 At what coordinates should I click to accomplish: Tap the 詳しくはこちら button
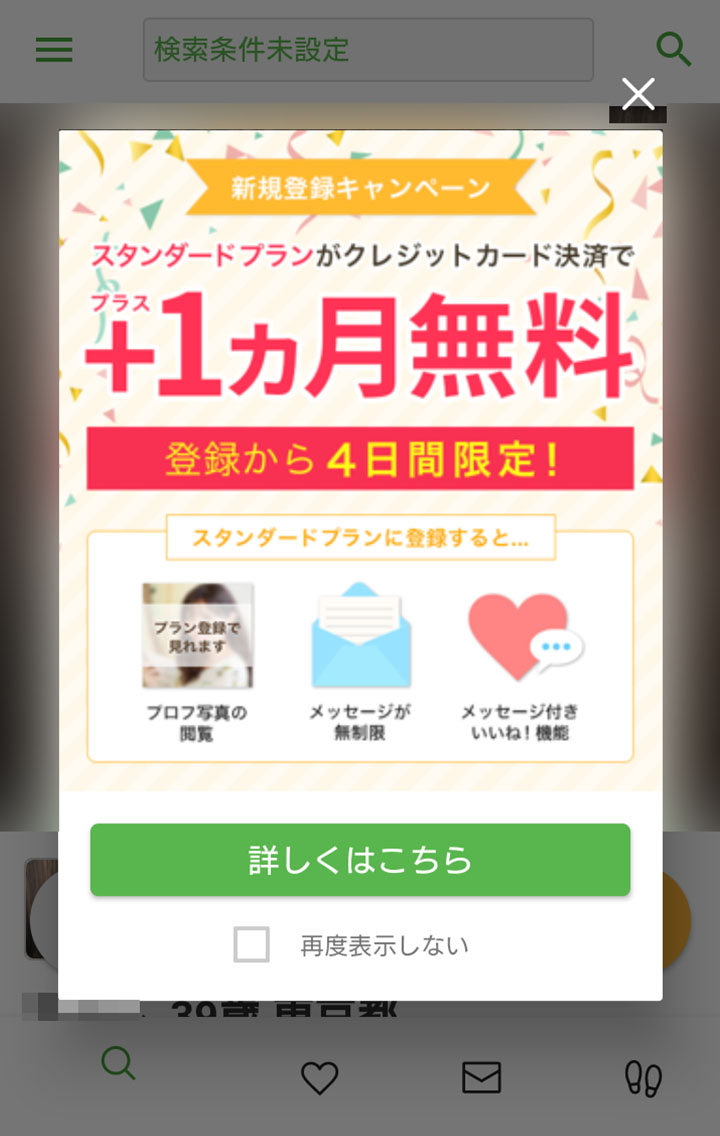[x=360, y=860]
